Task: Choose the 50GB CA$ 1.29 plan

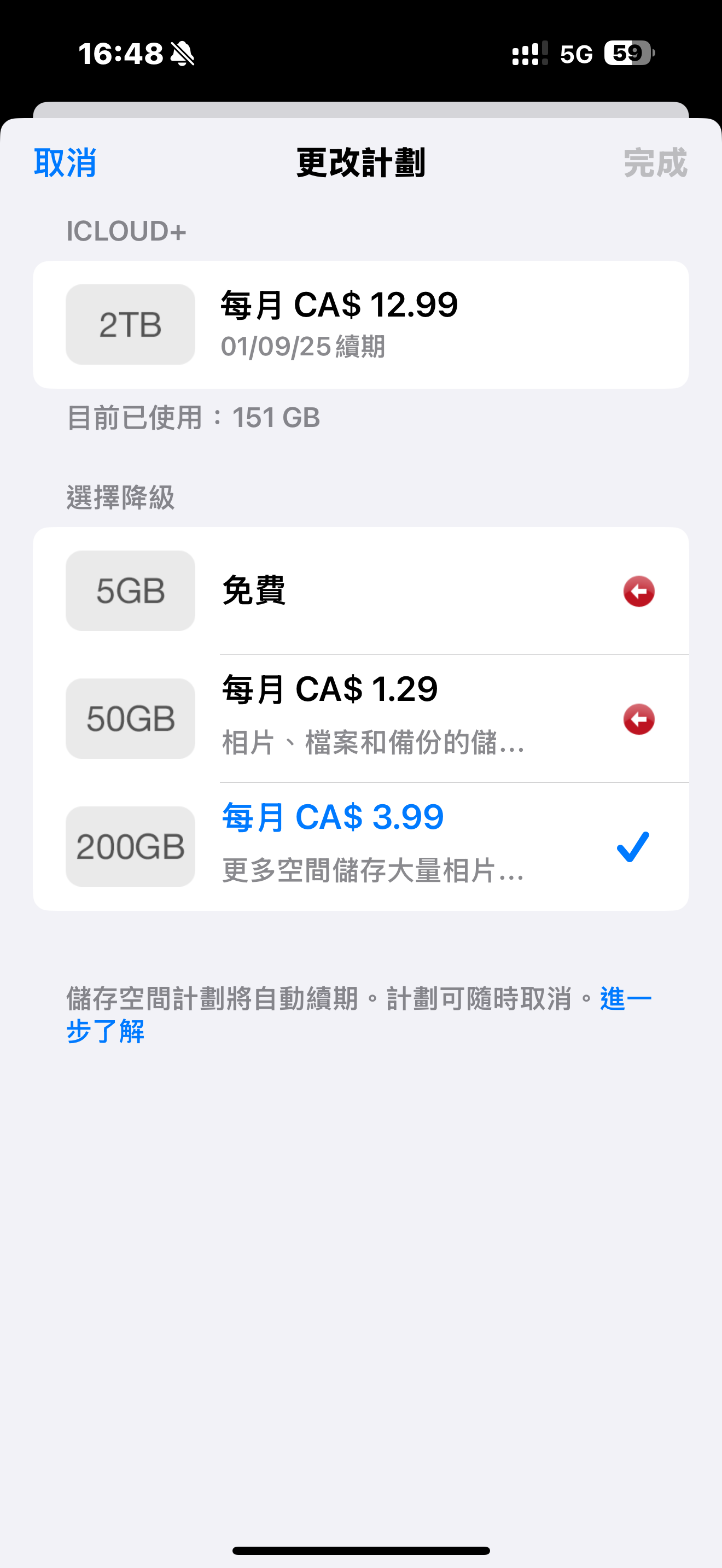Action: coord(360,719)
